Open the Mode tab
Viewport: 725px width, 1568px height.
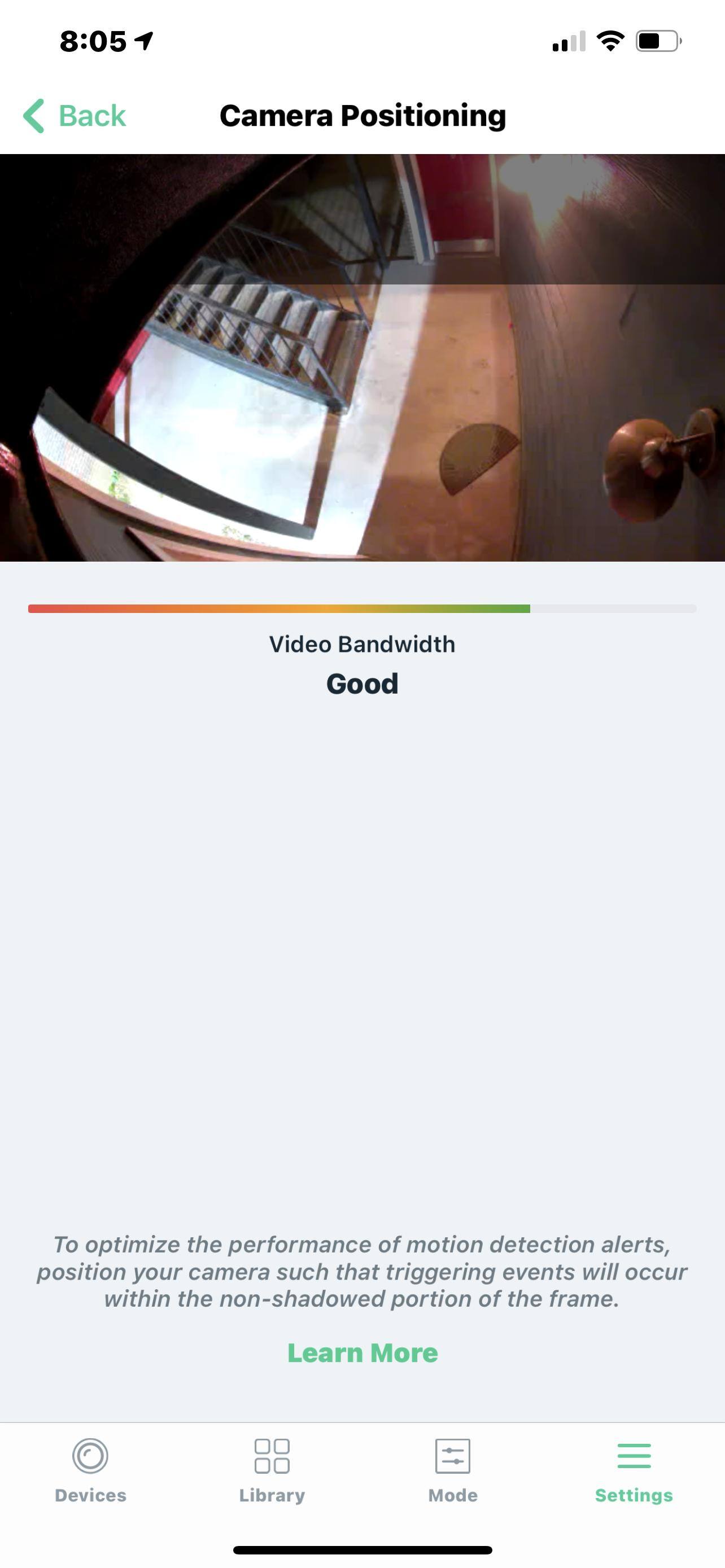[x=452, y=1469]
